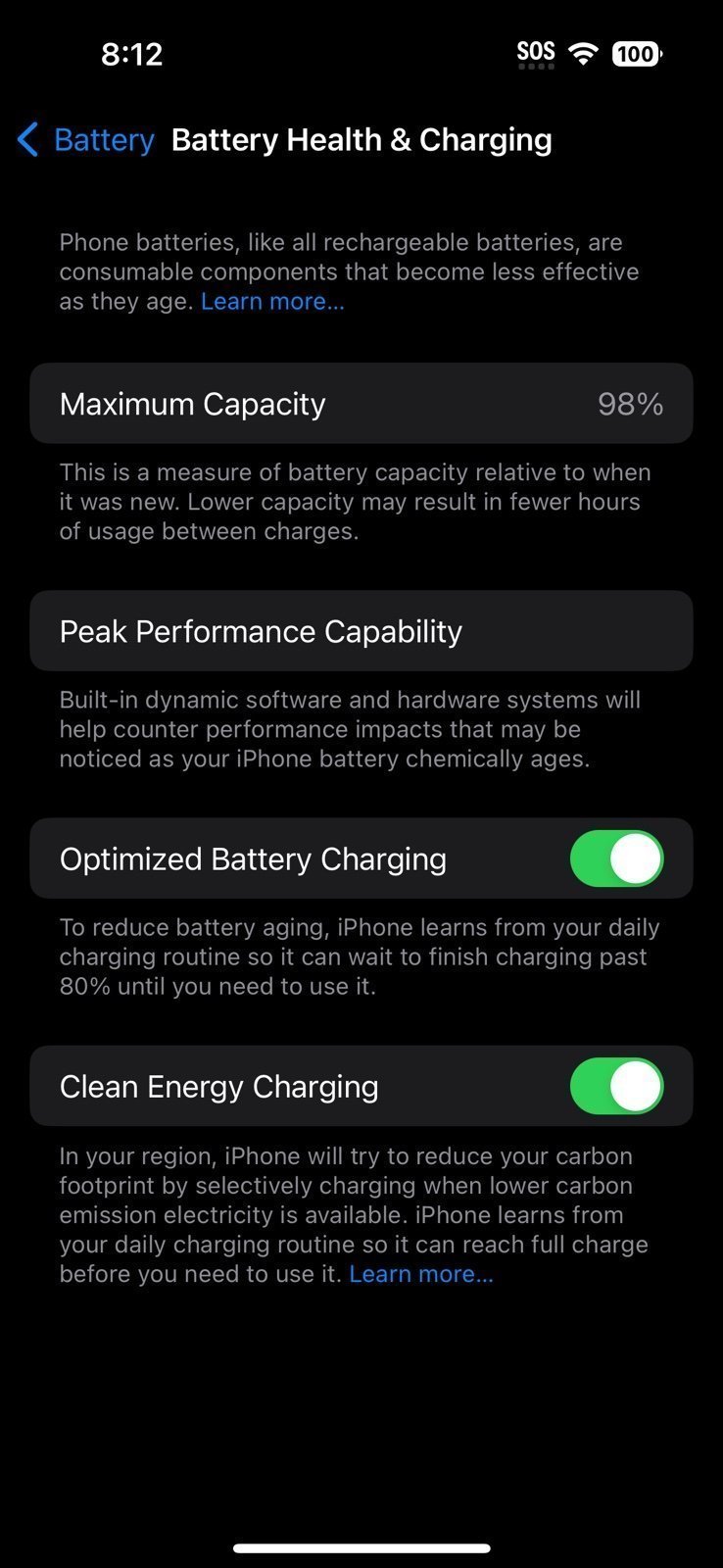Image resolution: width=723 pixels, height=1568 pixels.
Task: Tap the back chevron next to Battery
Action: pos(27,139)
